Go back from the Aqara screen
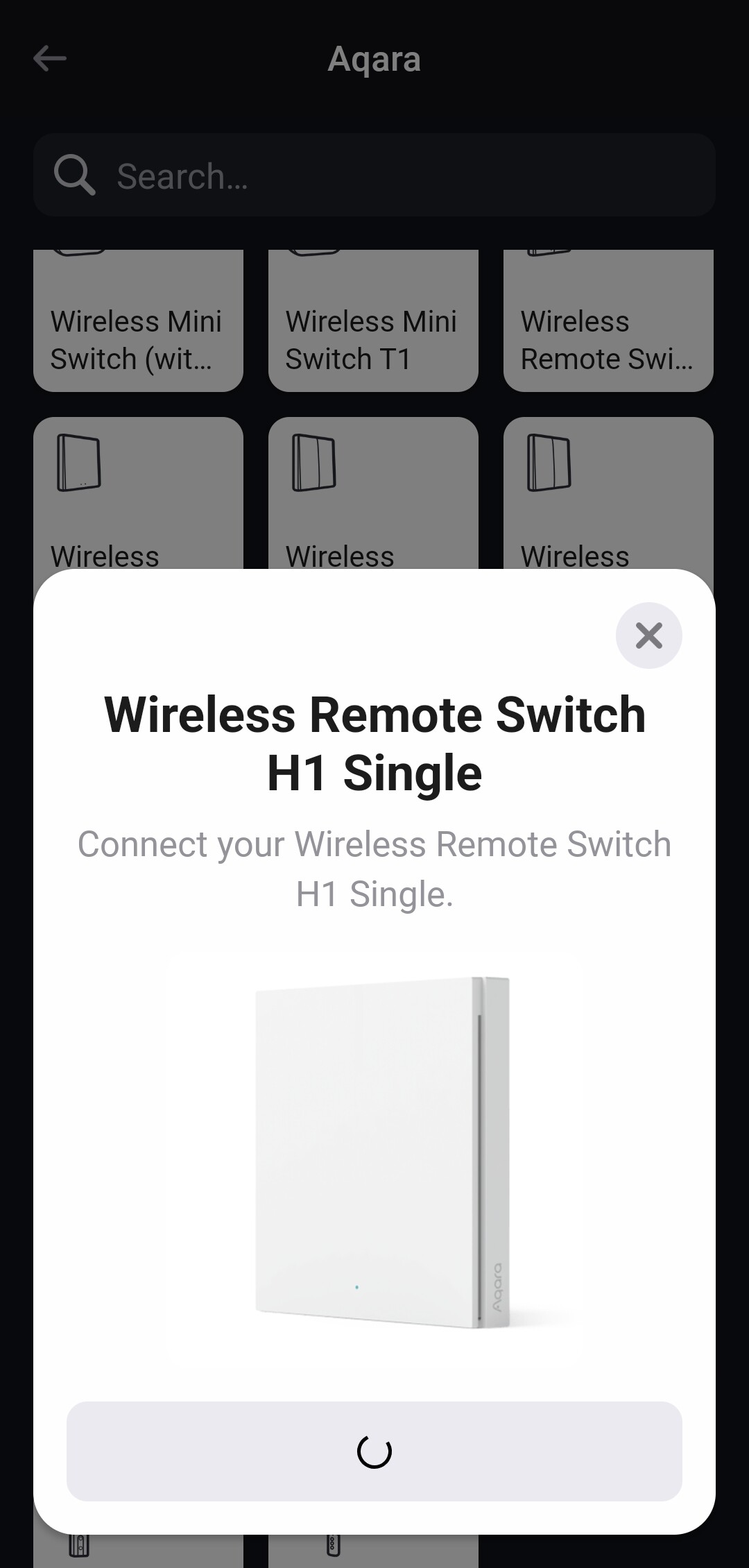 coord(50,58)
